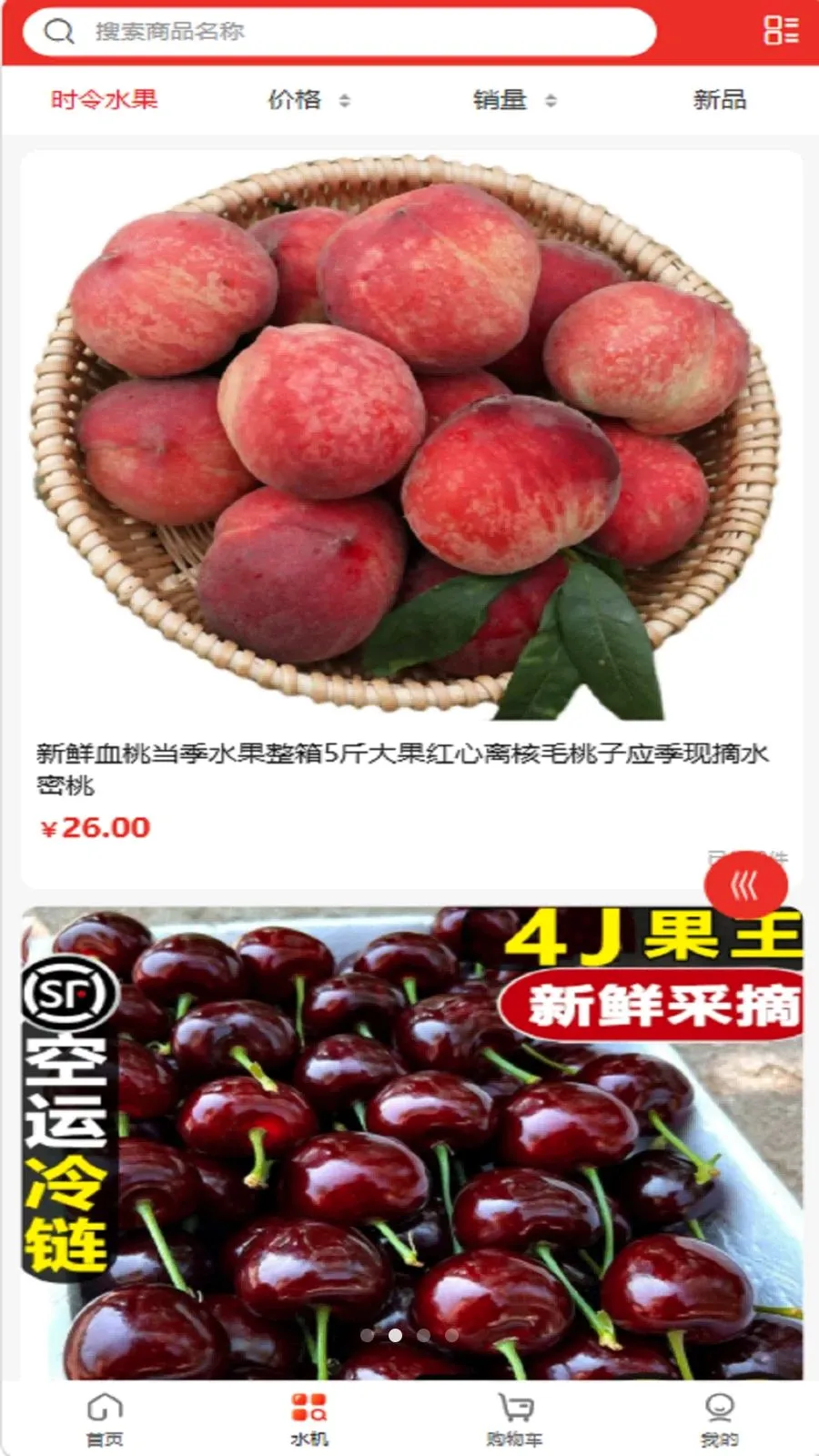This screenshot has height=1456, width=819.
Task: Select the 时令水果 category tab
Action: click(x=104, y=99)
